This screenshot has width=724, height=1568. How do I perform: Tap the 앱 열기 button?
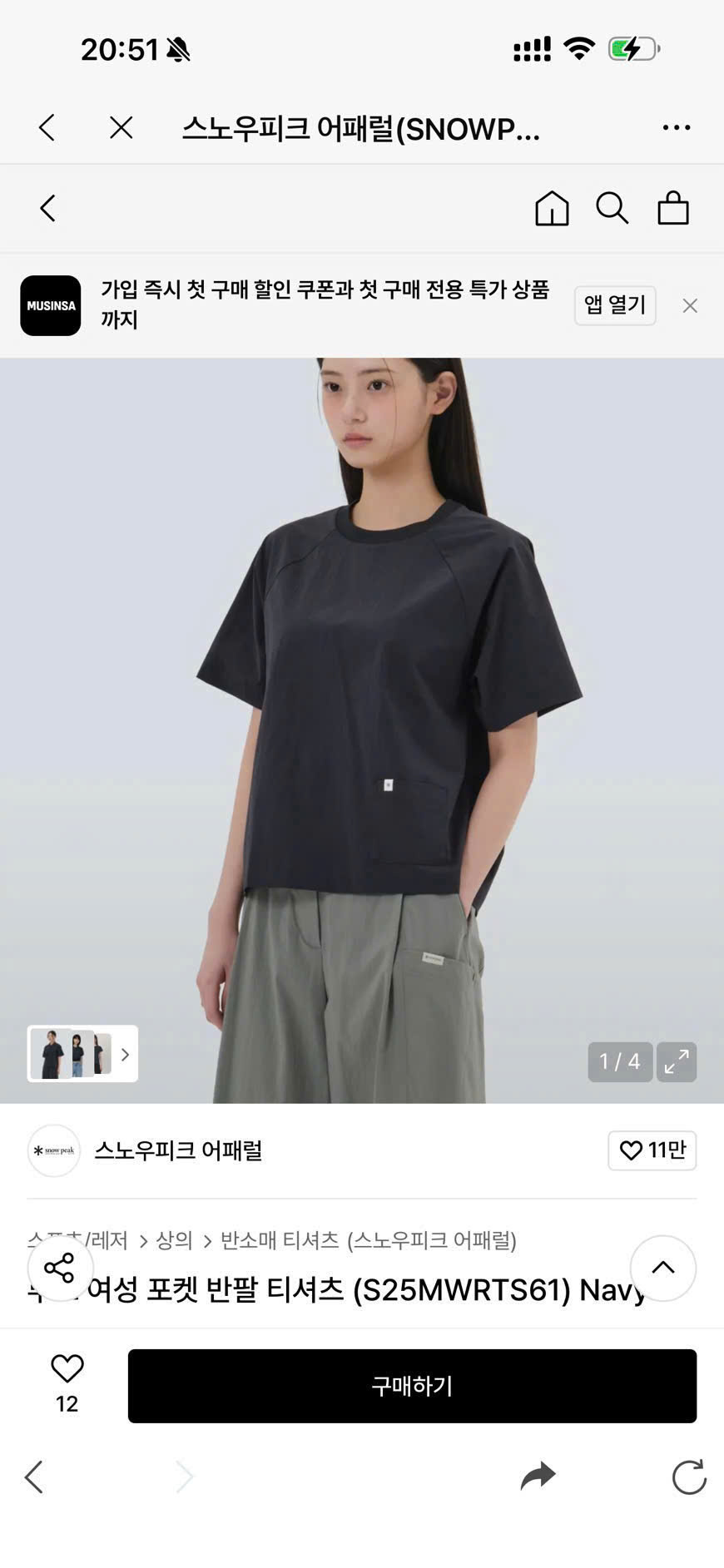[x=615, y=305]
